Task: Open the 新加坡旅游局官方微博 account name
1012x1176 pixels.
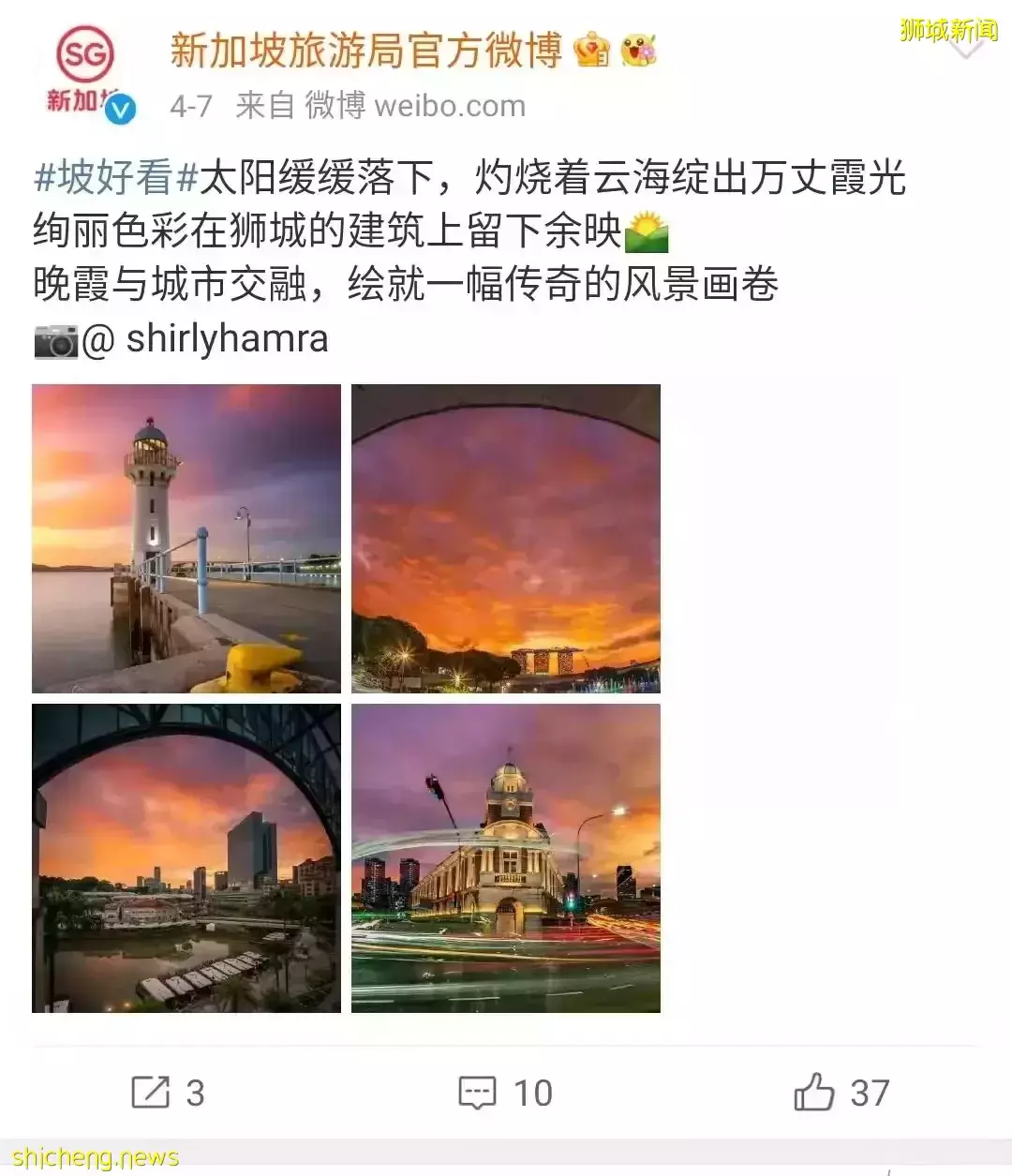Action: coord(365,51)
